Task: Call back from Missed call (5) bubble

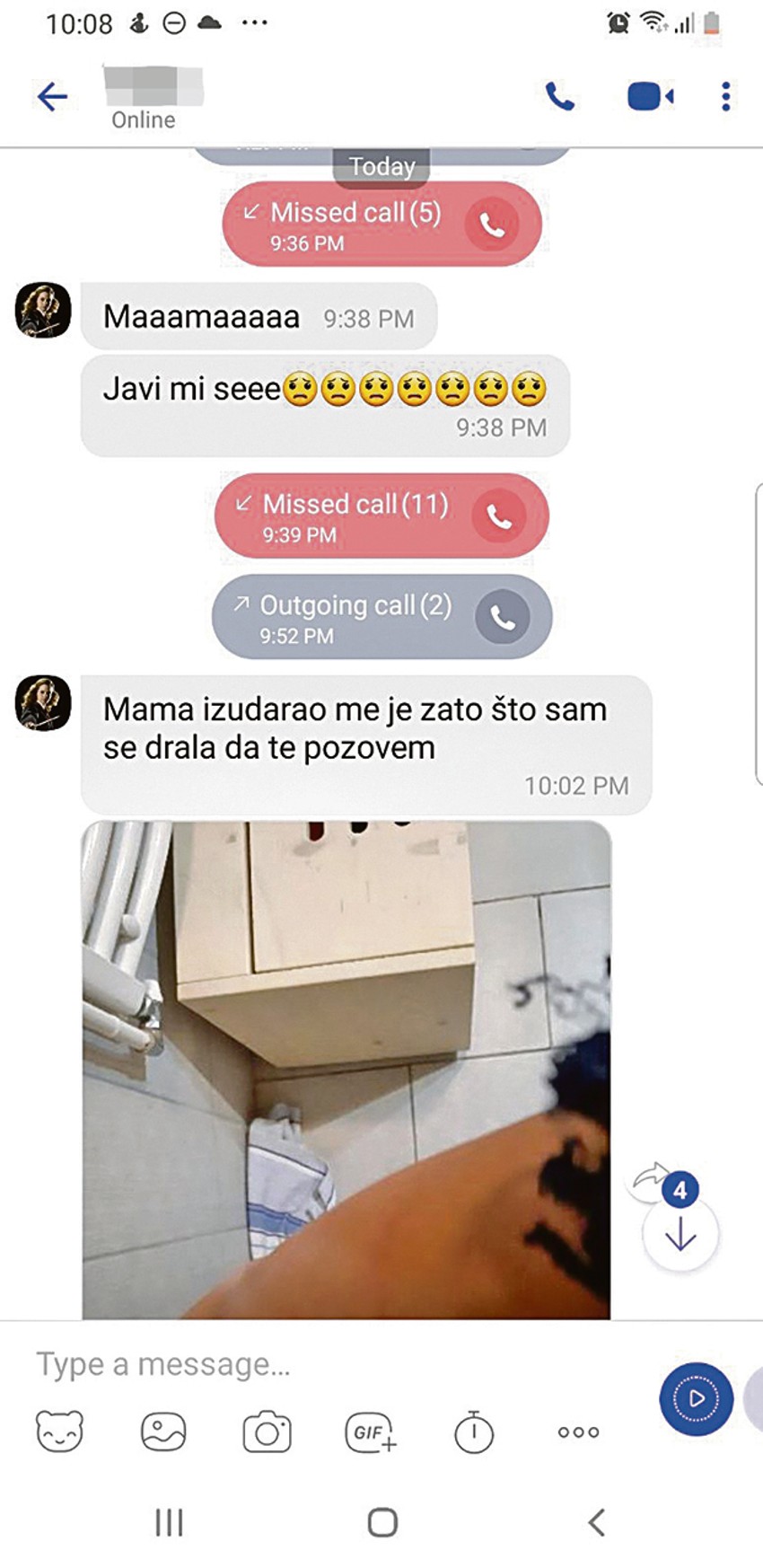Action: (x=492, y=225)
